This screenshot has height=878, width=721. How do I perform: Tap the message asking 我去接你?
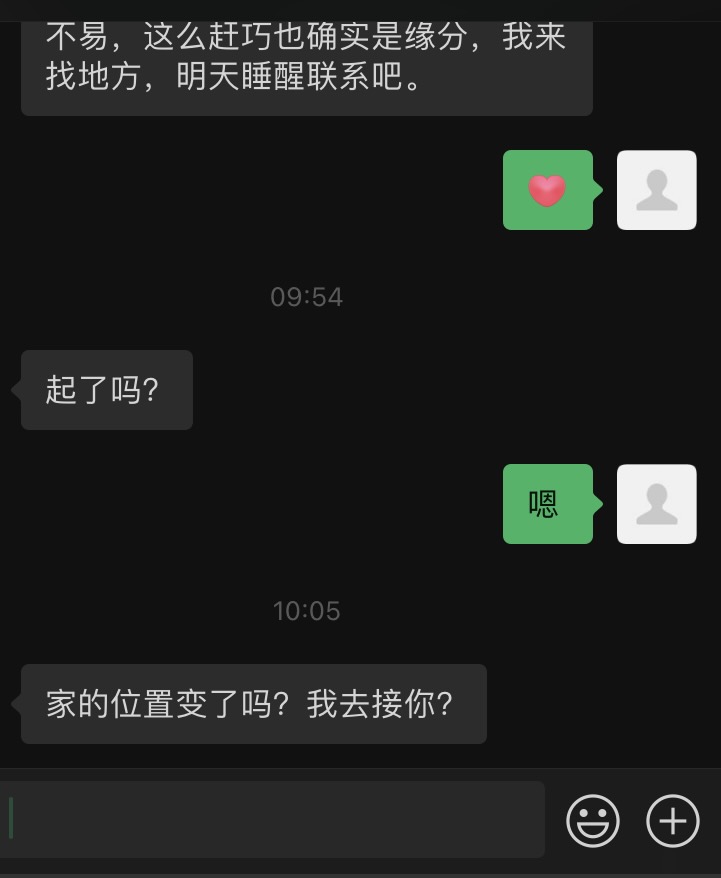pyautogui.click(x=253, y=705)
